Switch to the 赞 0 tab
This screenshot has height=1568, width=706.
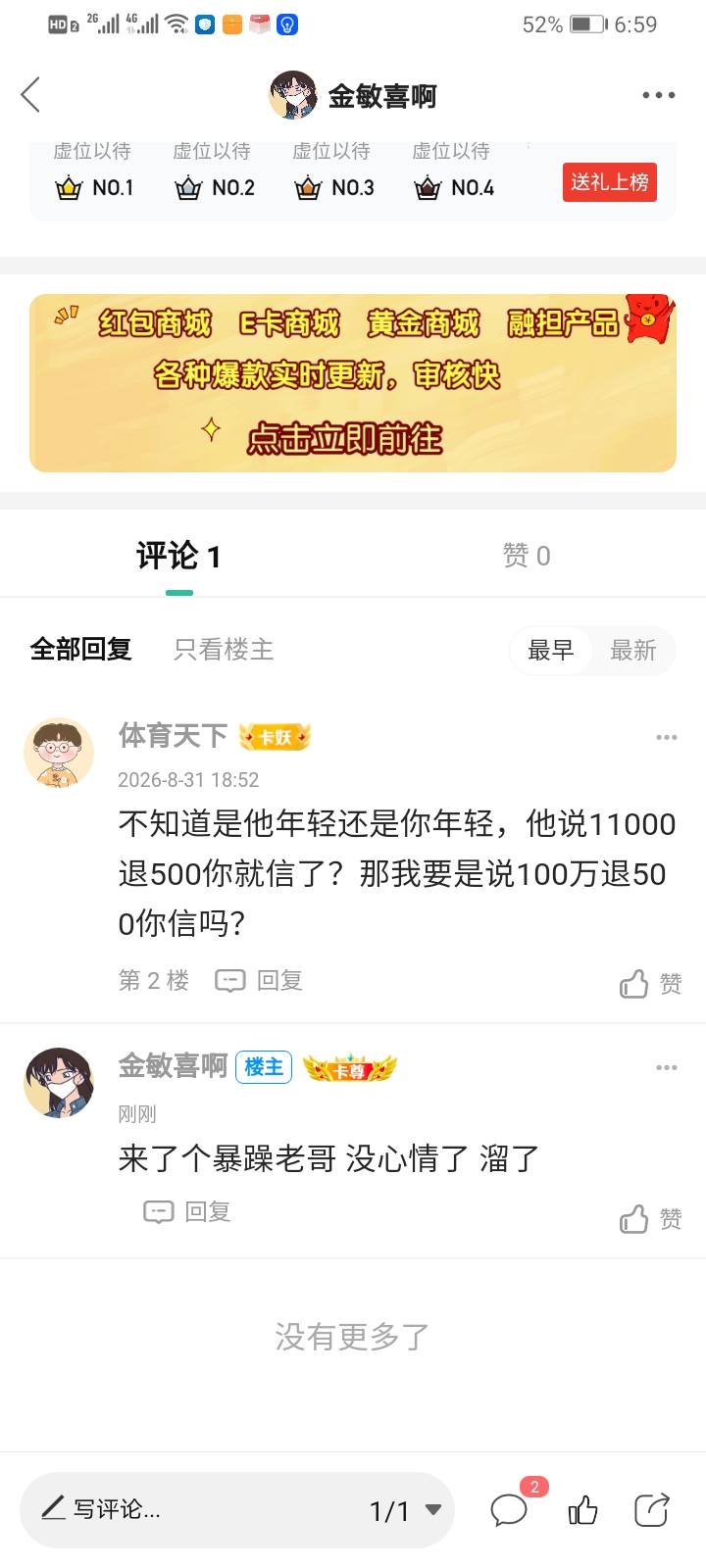pos(527,556)
